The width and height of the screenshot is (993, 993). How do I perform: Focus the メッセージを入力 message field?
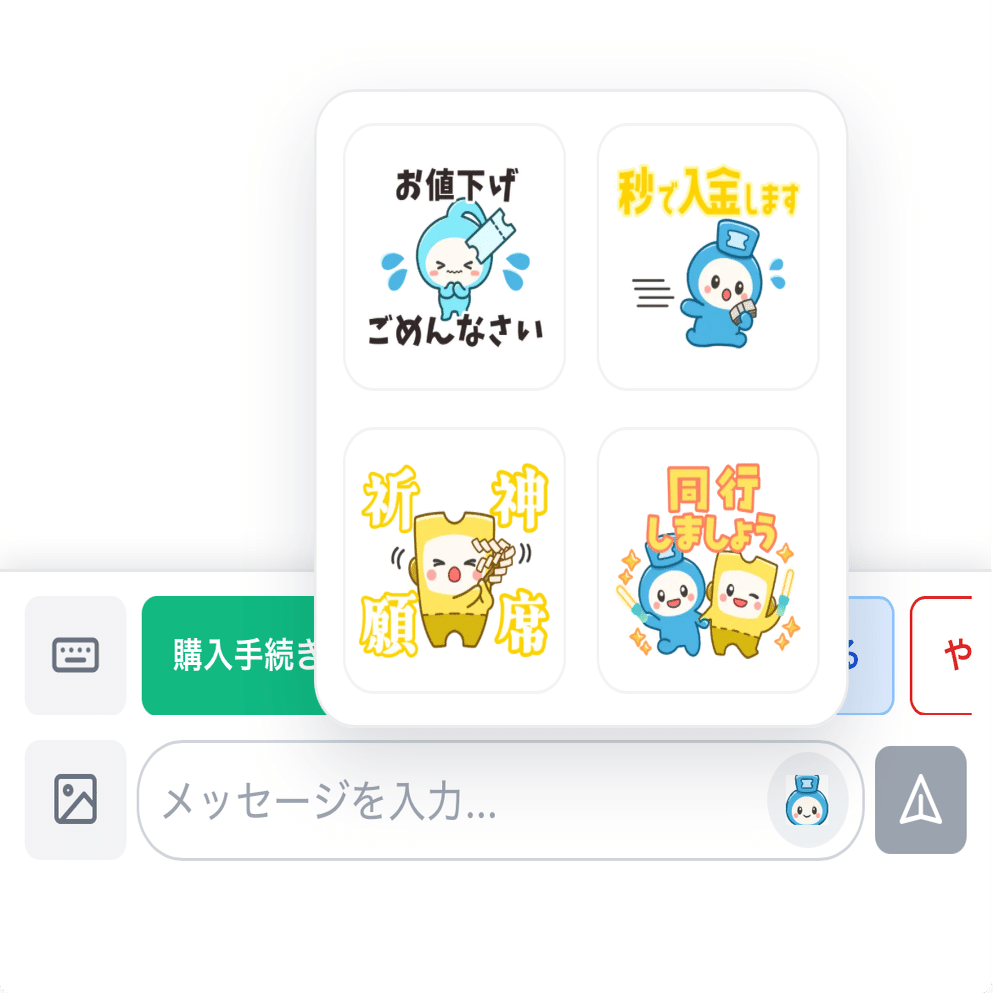pyautogui.click(x=450, y=801)
